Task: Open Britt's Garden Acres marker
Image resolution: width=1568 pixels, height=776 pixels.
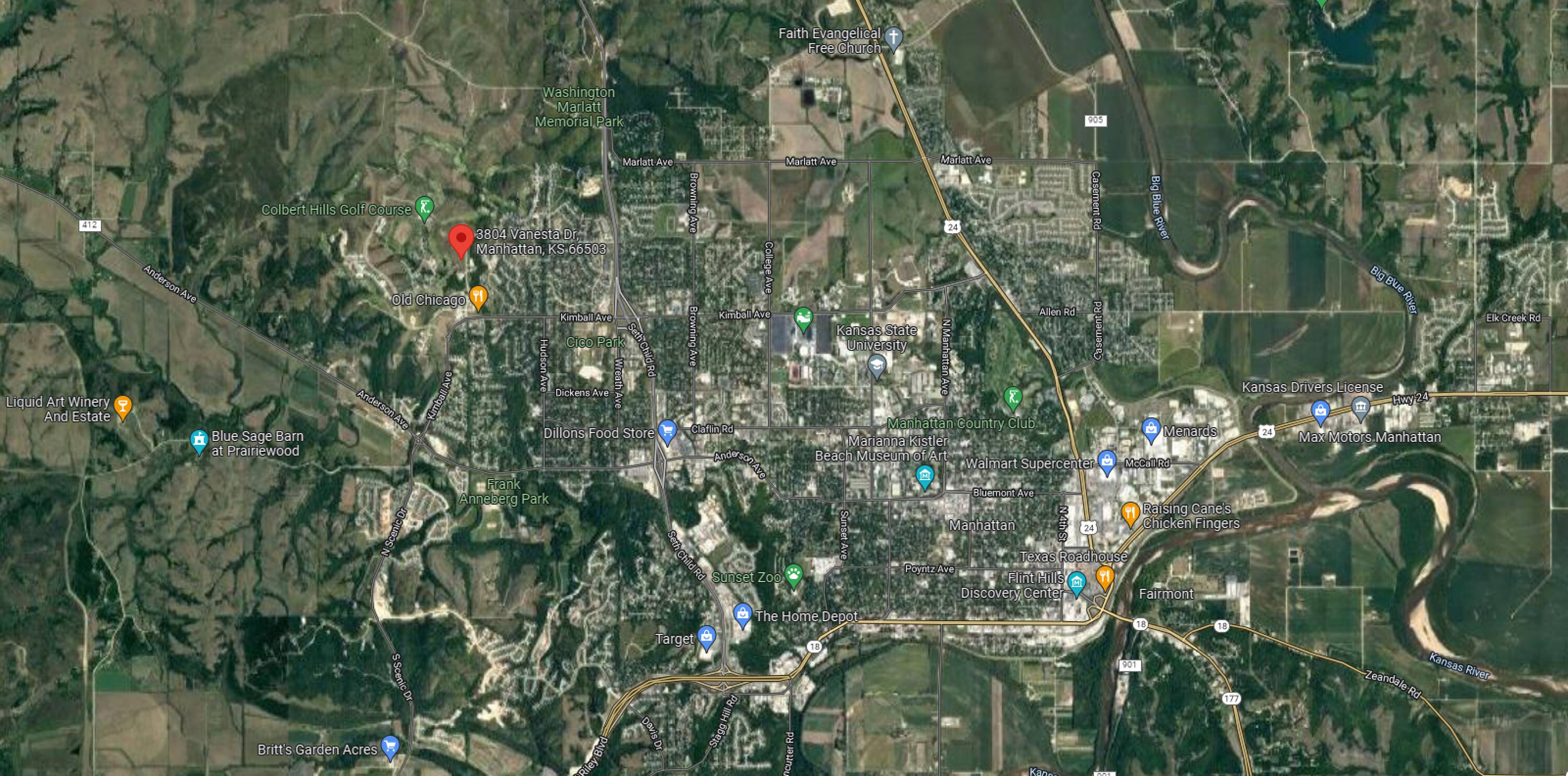Action: click(389, 747)
